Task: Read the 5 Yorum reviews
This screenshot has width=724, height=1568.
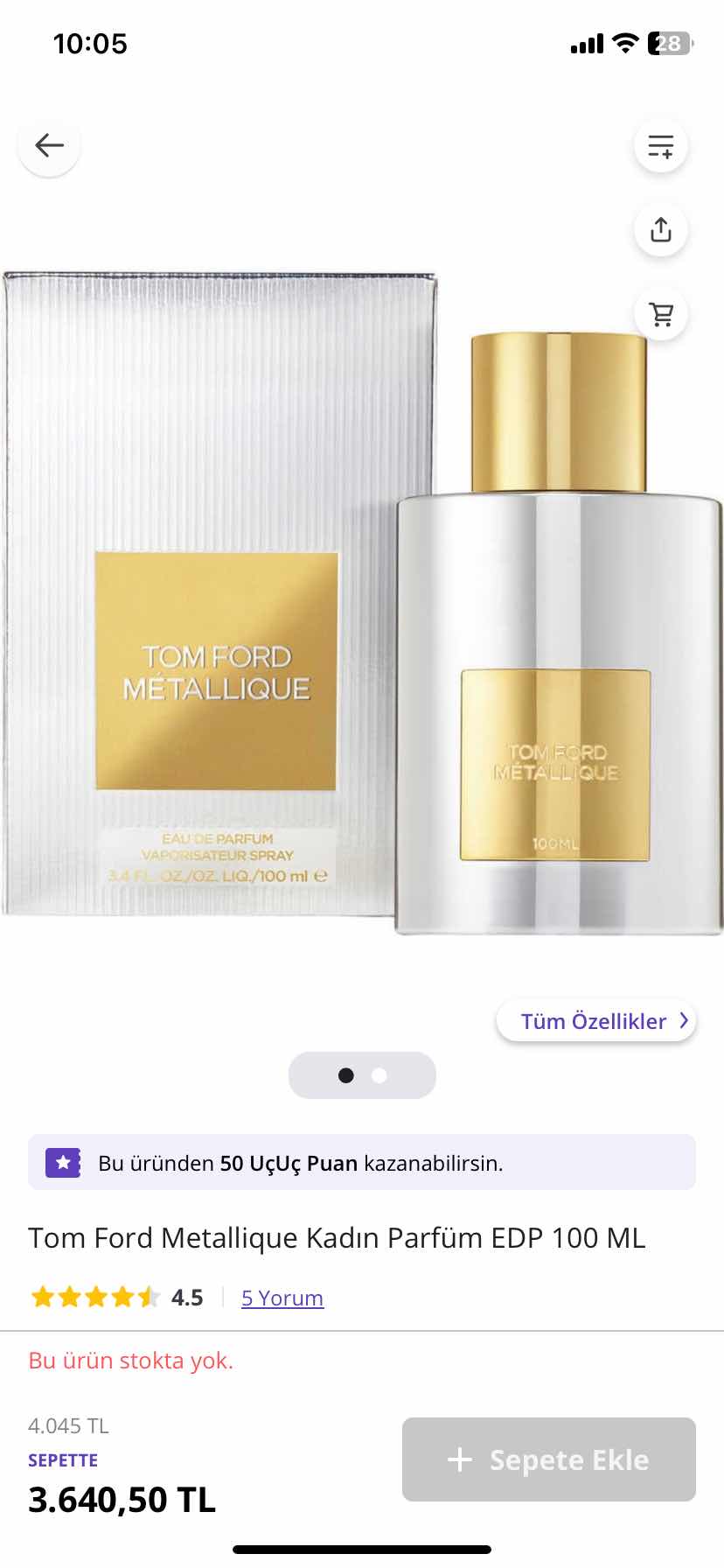Action: coord(282,1298)
